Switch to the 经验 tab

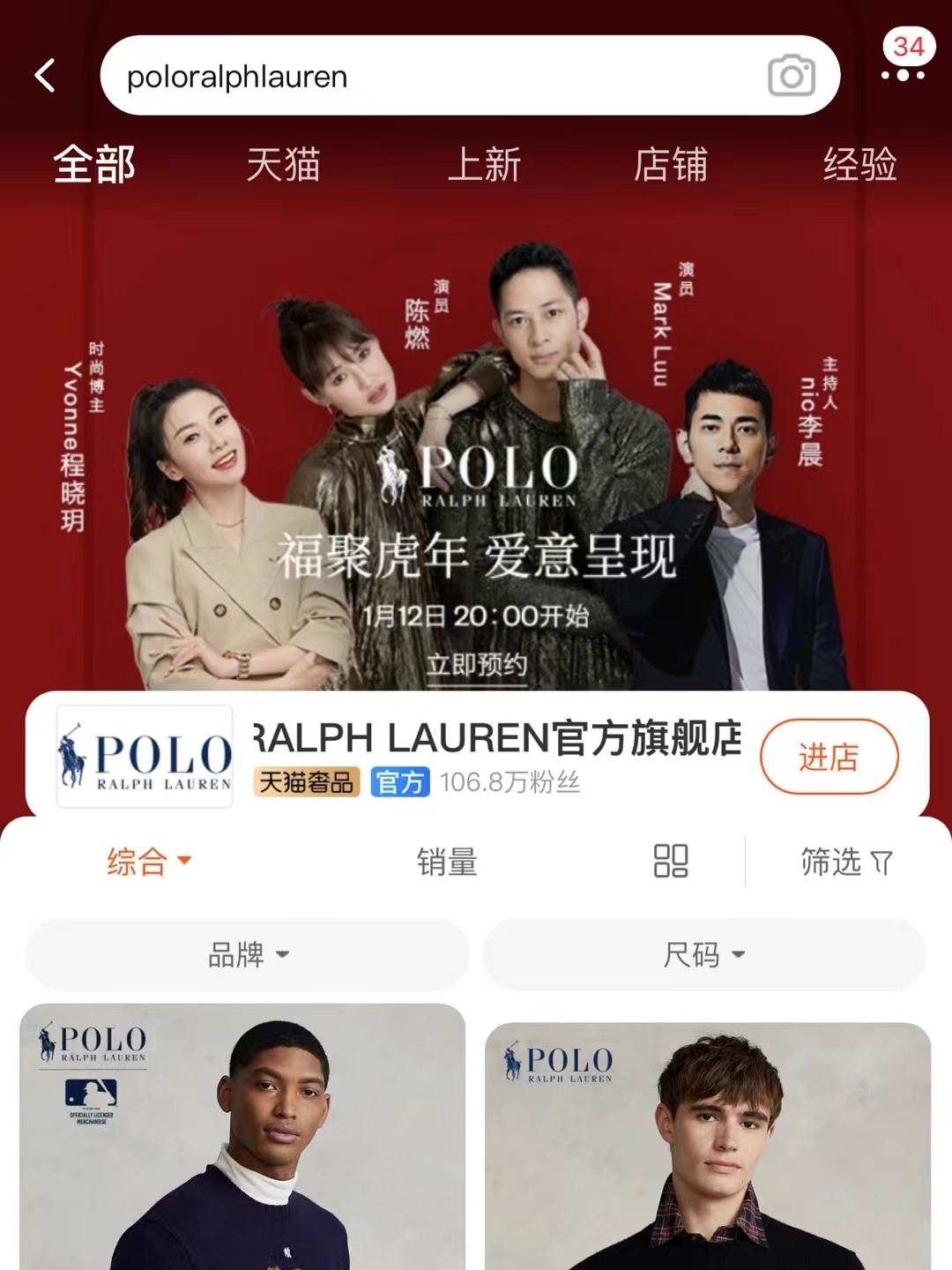[859, 165]
